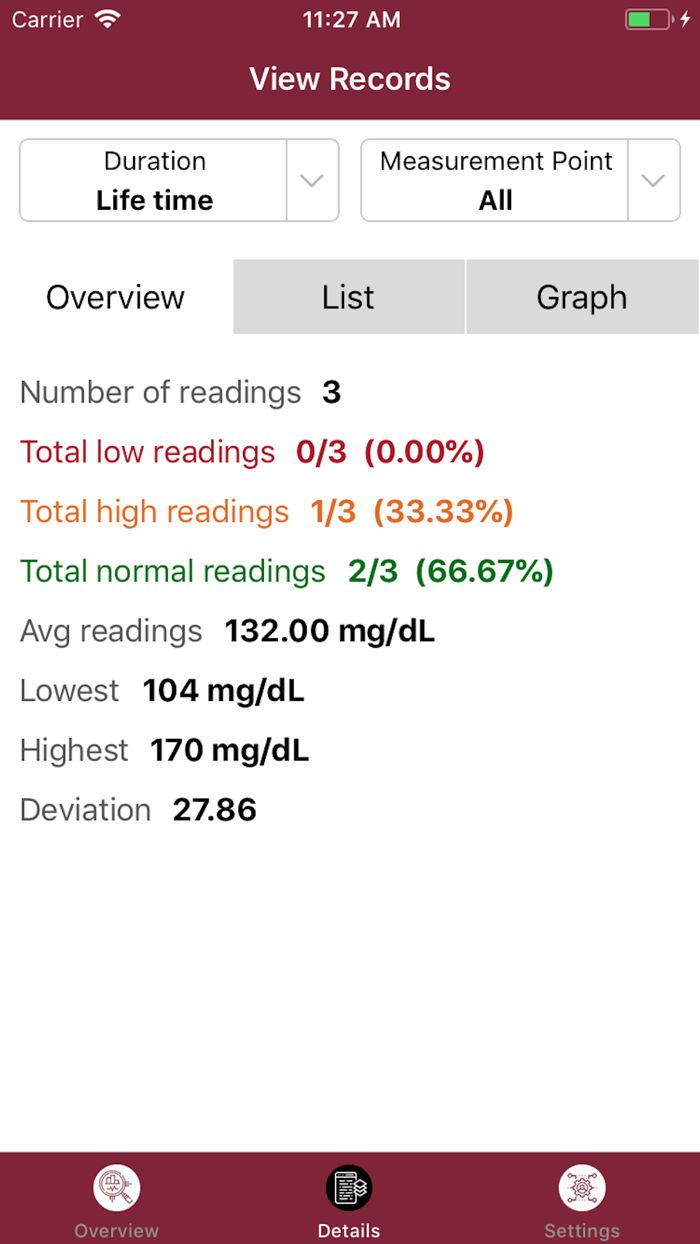Screen dimensions: 700x1244
Task: Open the Settings tab
Action: point(582,1200)
